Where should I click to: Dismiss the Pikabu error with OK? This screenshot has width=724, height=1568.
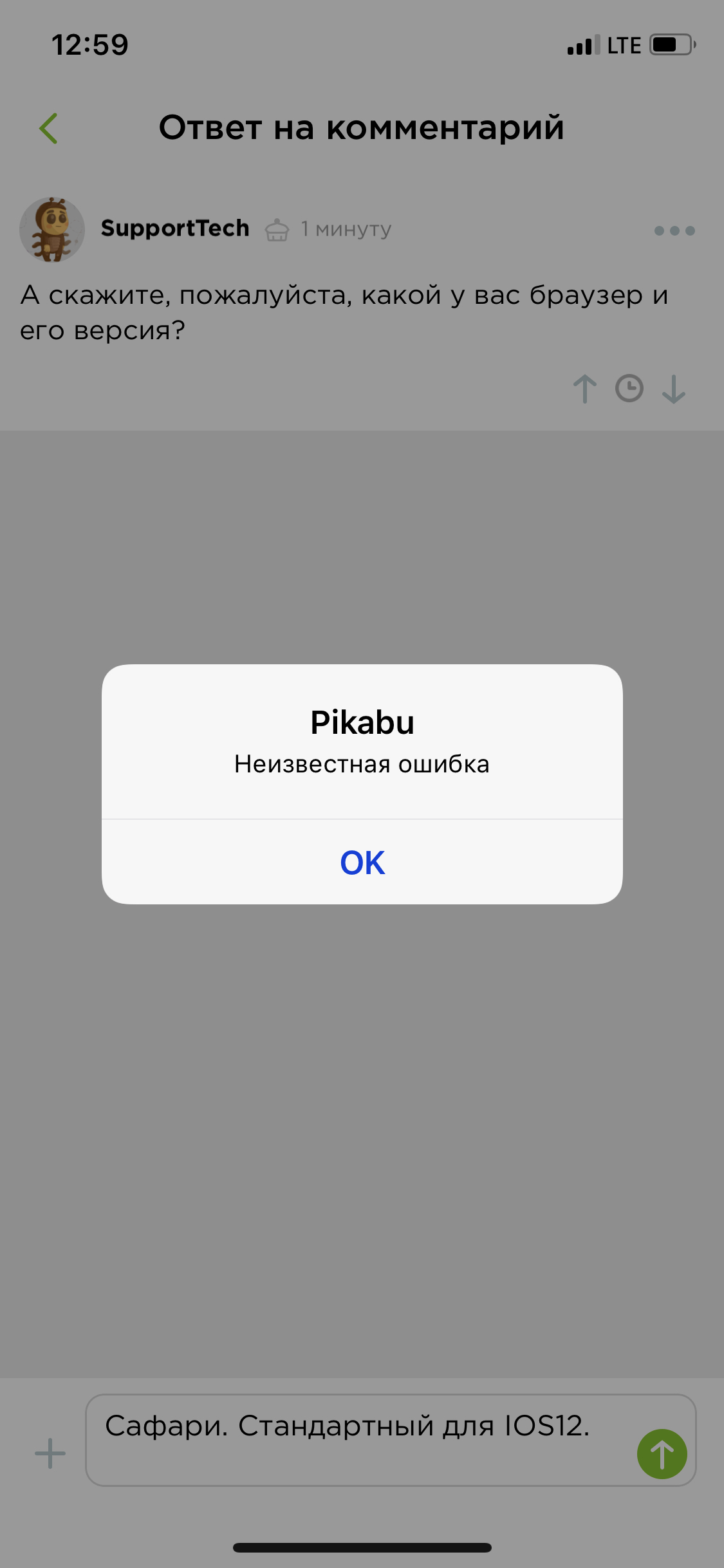coord(362,863)
